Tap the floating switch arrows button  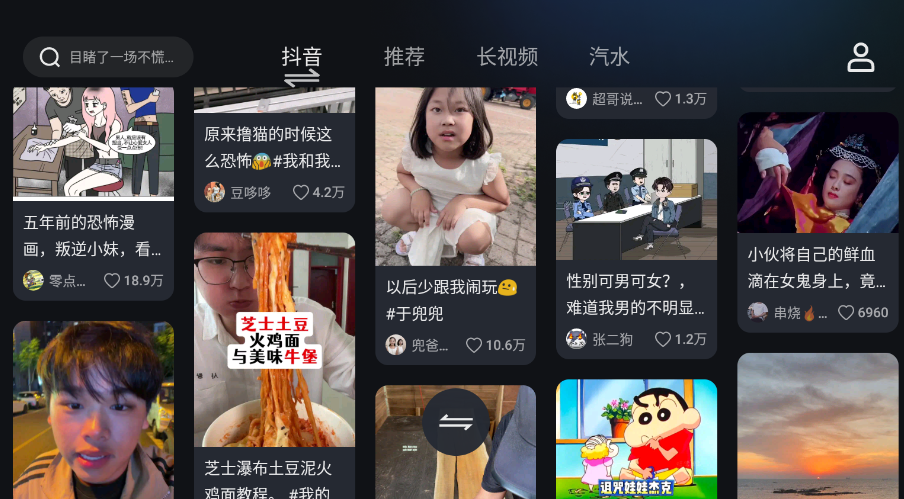coord(455,422)
